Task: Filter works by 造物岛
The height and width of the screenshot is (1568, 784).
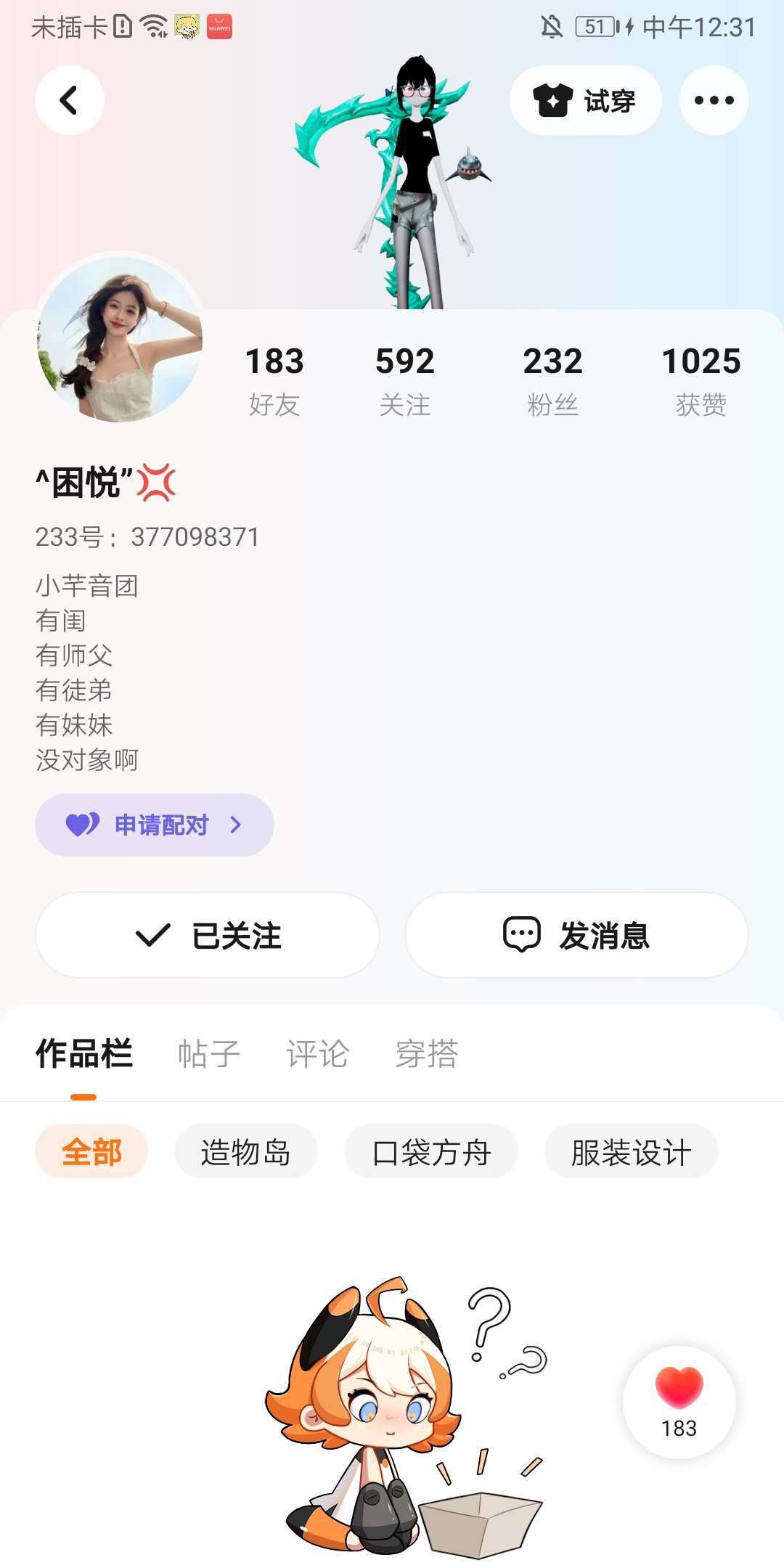Action: pyautogui.click(x=245, y=1151)
